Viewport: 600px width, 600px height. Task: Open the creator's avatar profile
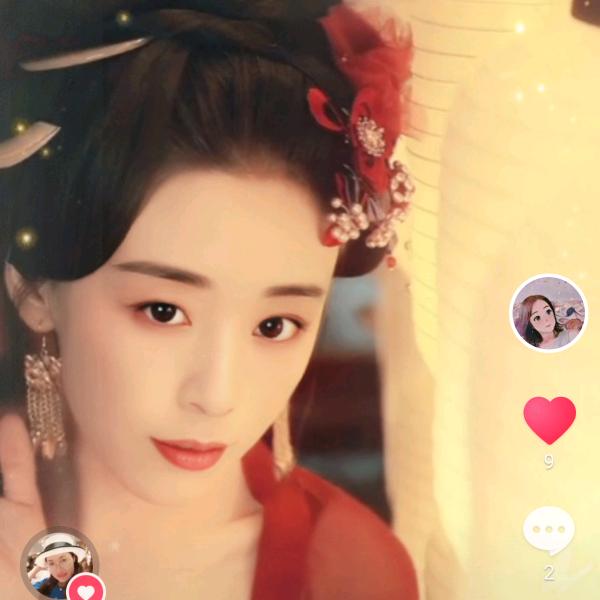coord(548,313)
